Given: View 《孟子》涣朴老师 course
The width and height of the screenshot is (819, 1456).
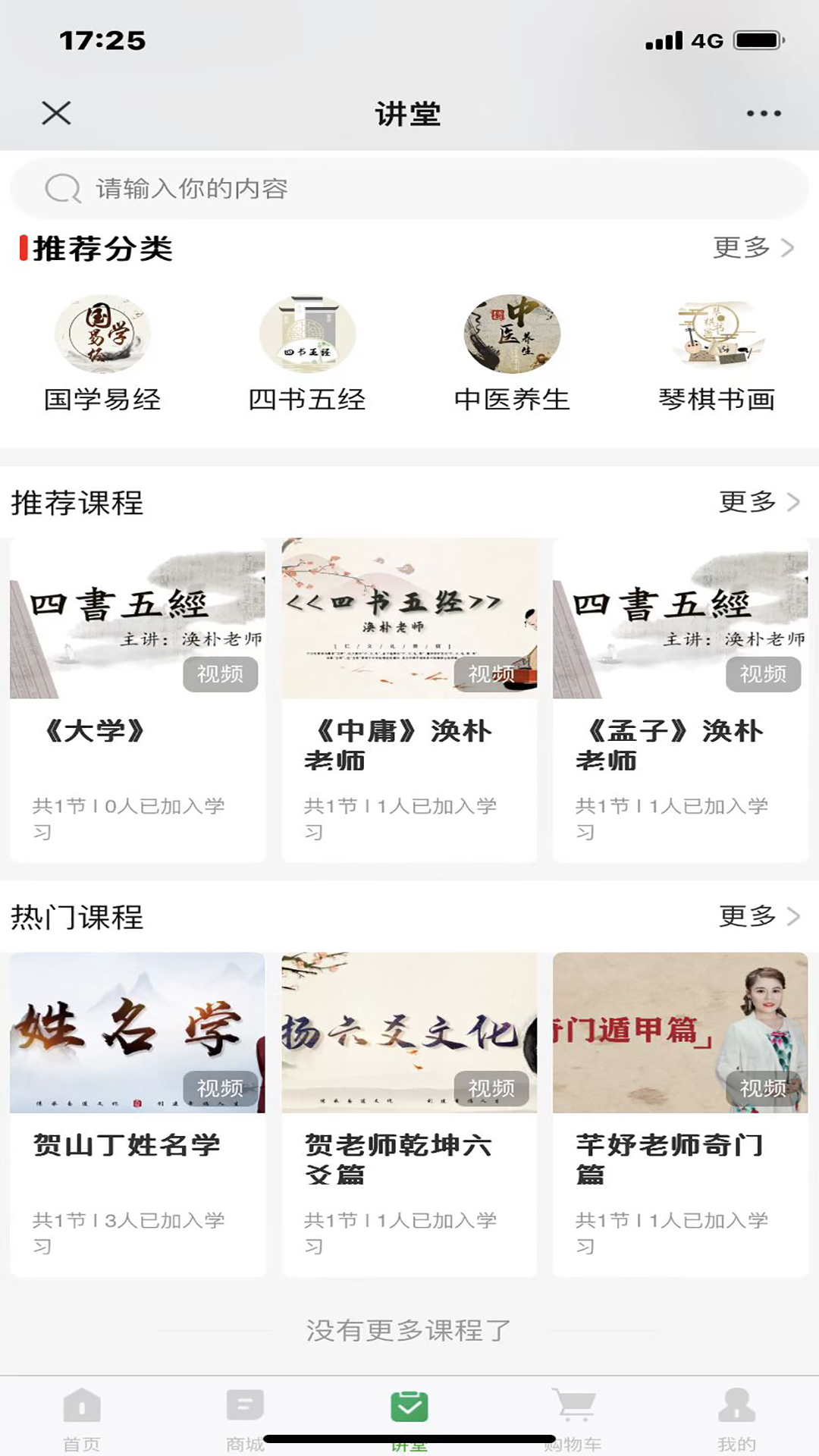Looking at the screenshot, I should pyautogui.click(x=680, y=699).
